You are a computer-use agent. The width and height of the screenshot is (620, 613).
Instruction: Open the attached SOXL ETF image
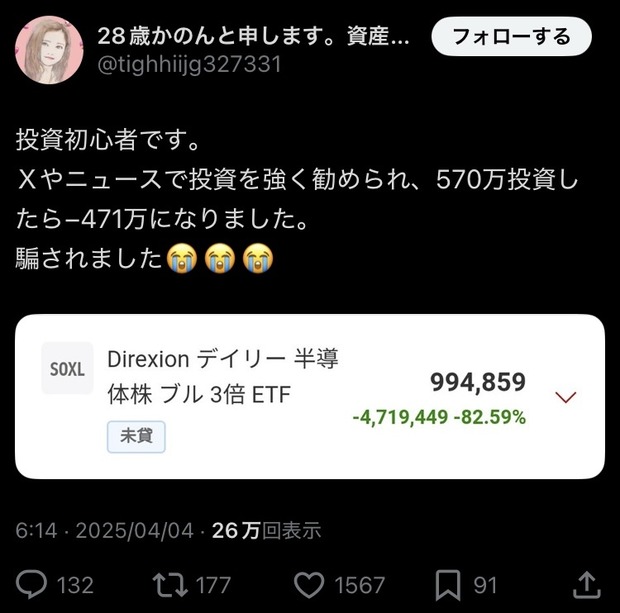point(310,397)
